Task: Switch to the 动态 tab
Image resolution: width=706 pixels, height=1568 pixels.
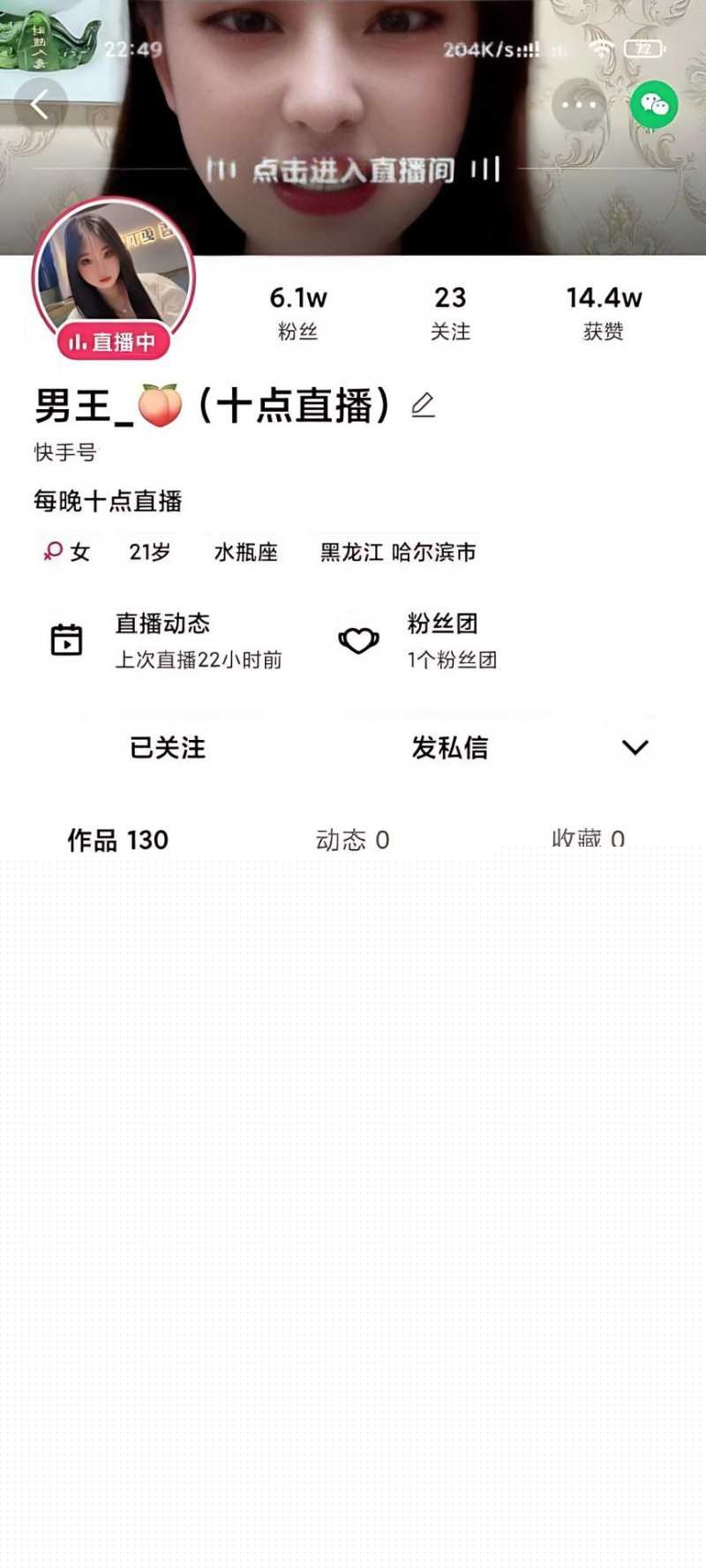Action: click(351, 839)
